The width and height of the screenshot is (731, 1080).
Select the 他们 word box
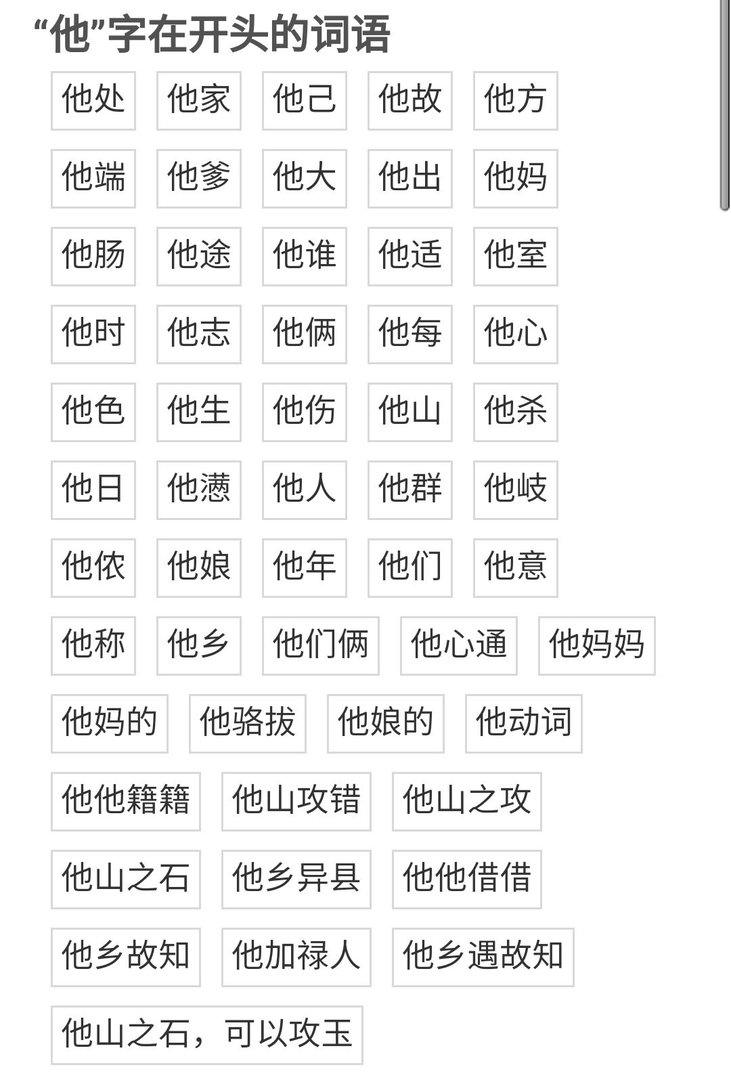tap(410, 568)
